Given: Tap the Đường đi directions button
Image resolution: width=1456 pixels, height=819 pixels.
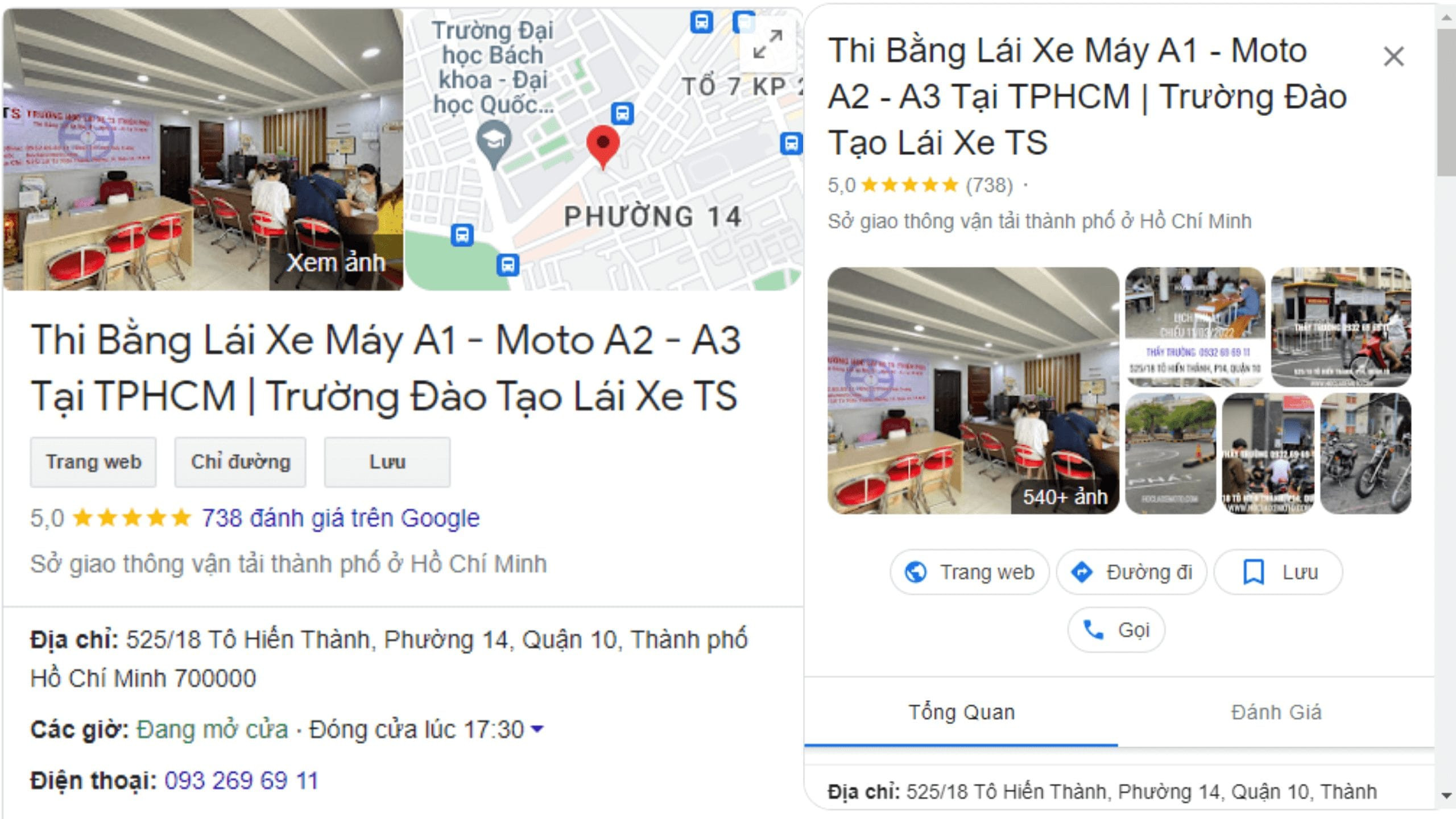Looking at the screenshot, I should 1131,572.
